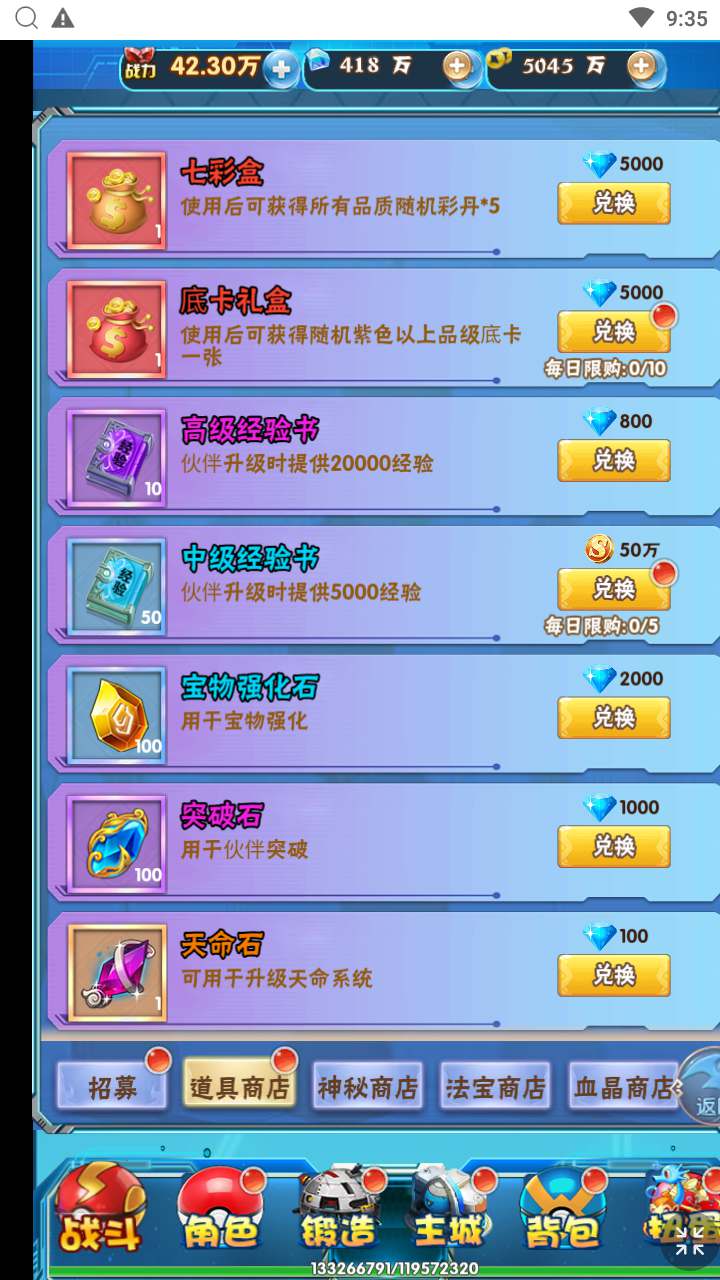Open the 锻造 section
The image size is (720, 1280).
pyautogui.click(x=340, y=1212)
